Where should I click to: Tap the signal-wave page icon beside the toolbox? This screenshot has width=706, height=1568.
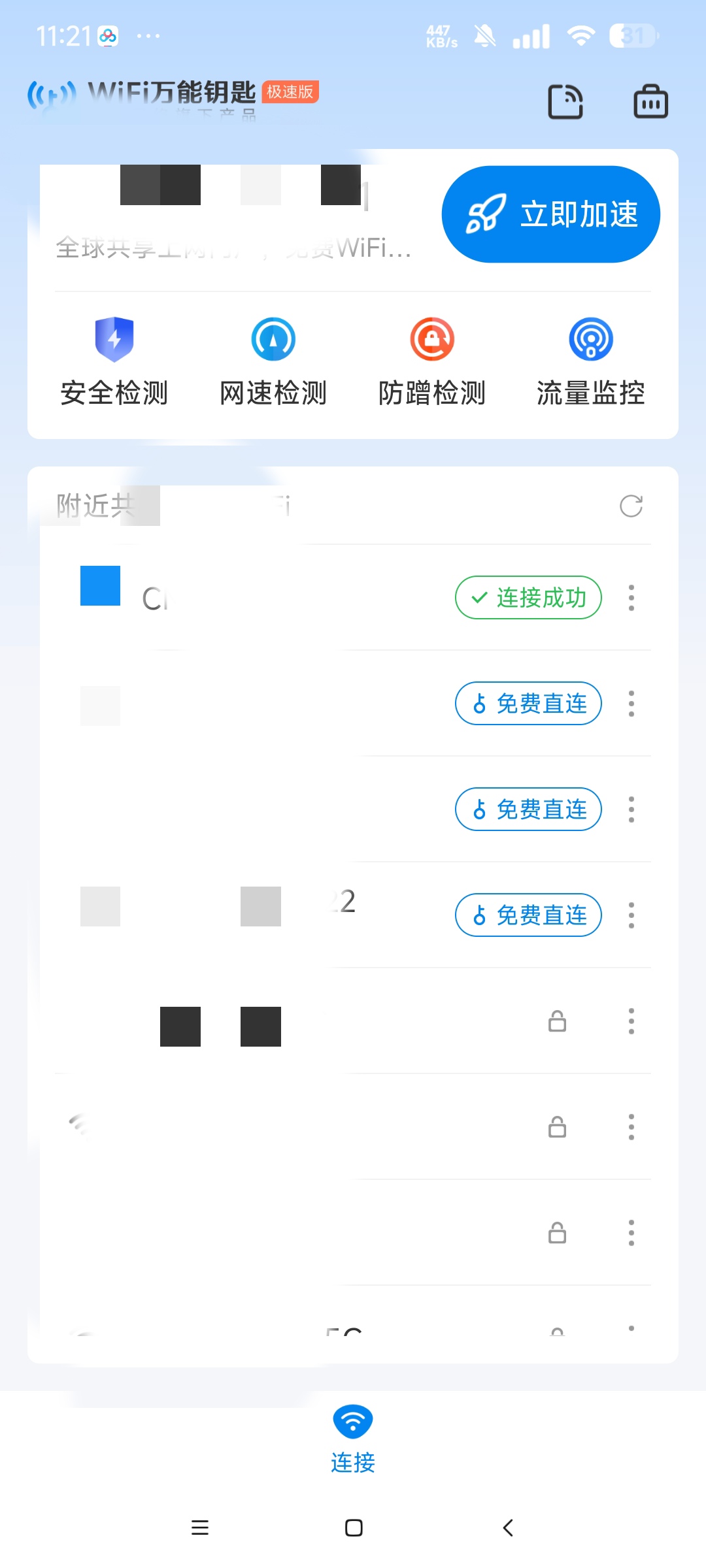tap(565, 102)
